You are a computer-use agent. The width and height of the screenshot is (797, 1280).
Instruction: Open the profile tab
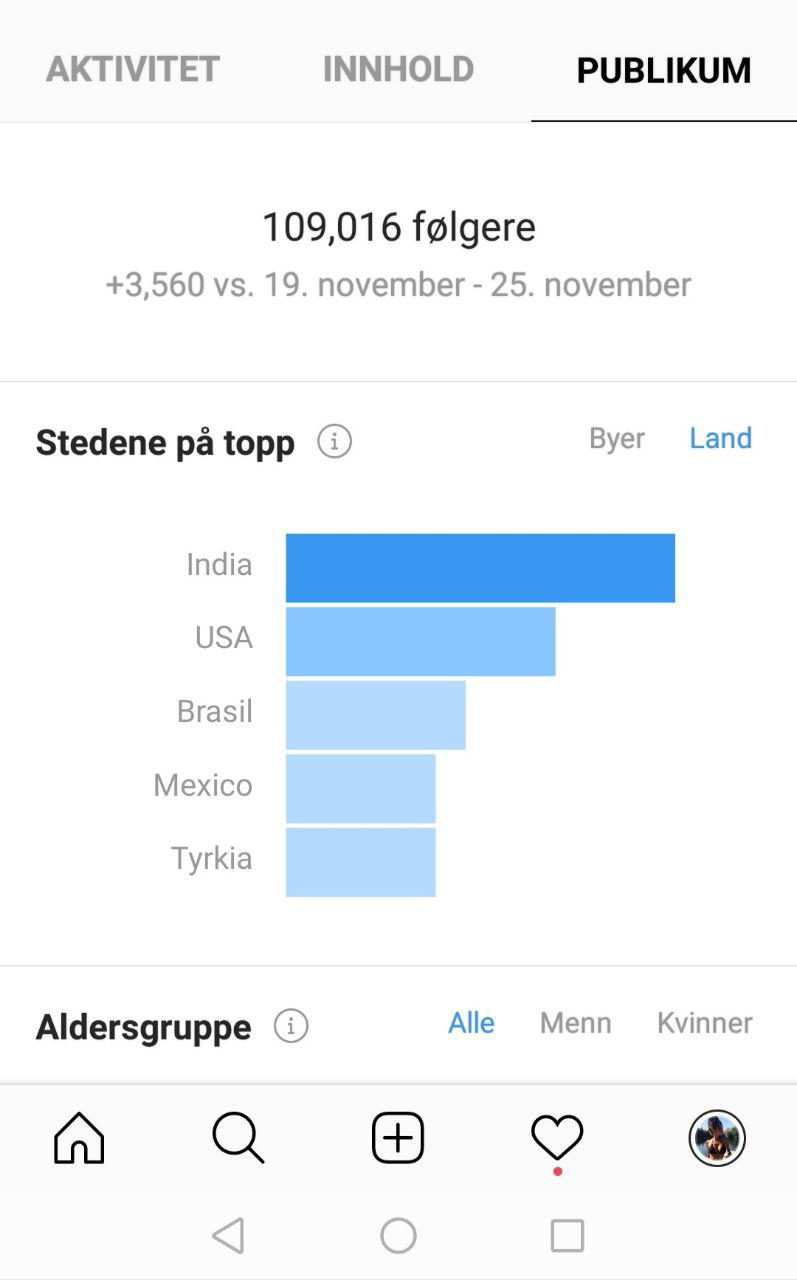pyautogui.click(x=717, y=1138)
